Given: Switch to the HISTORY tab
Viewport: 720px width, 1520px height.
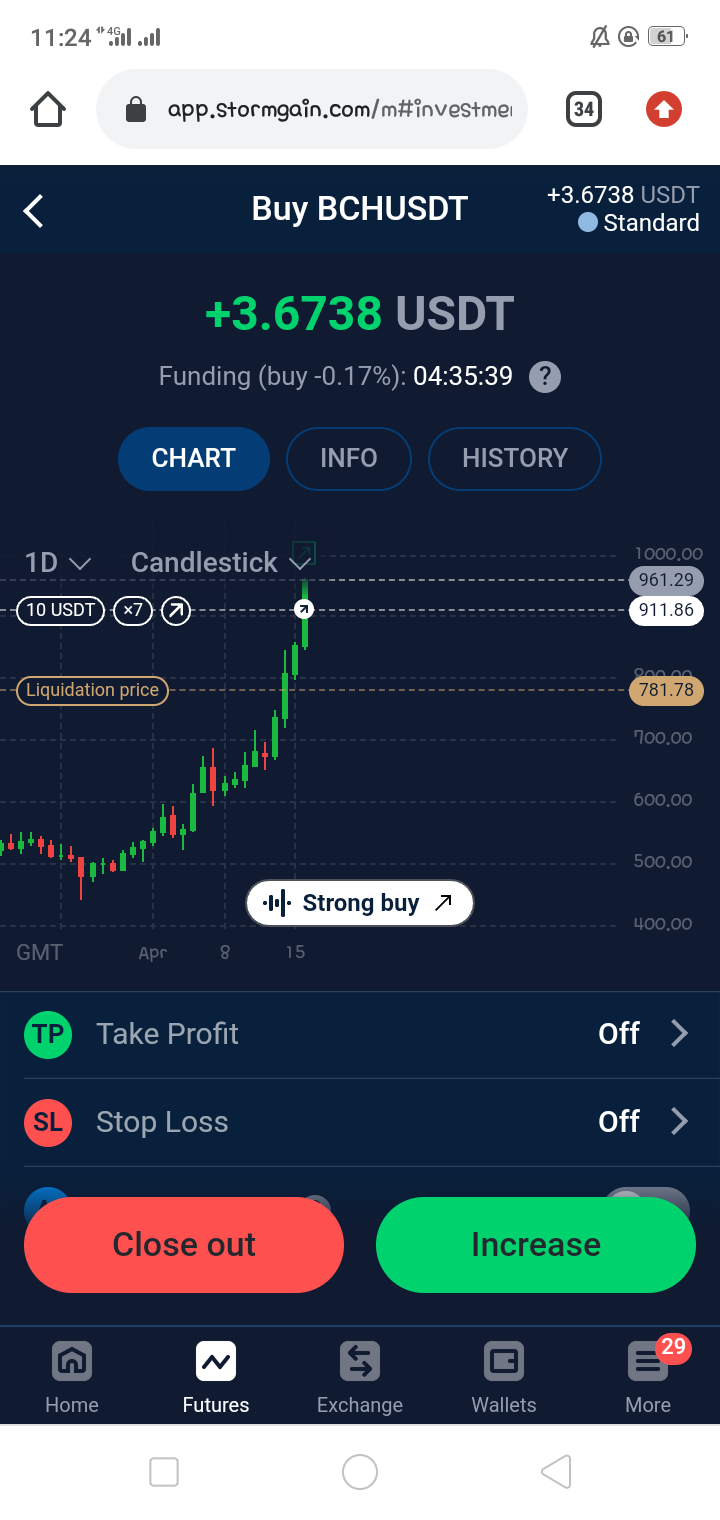Looking at the screenshot, I should (x=515, y=459).
